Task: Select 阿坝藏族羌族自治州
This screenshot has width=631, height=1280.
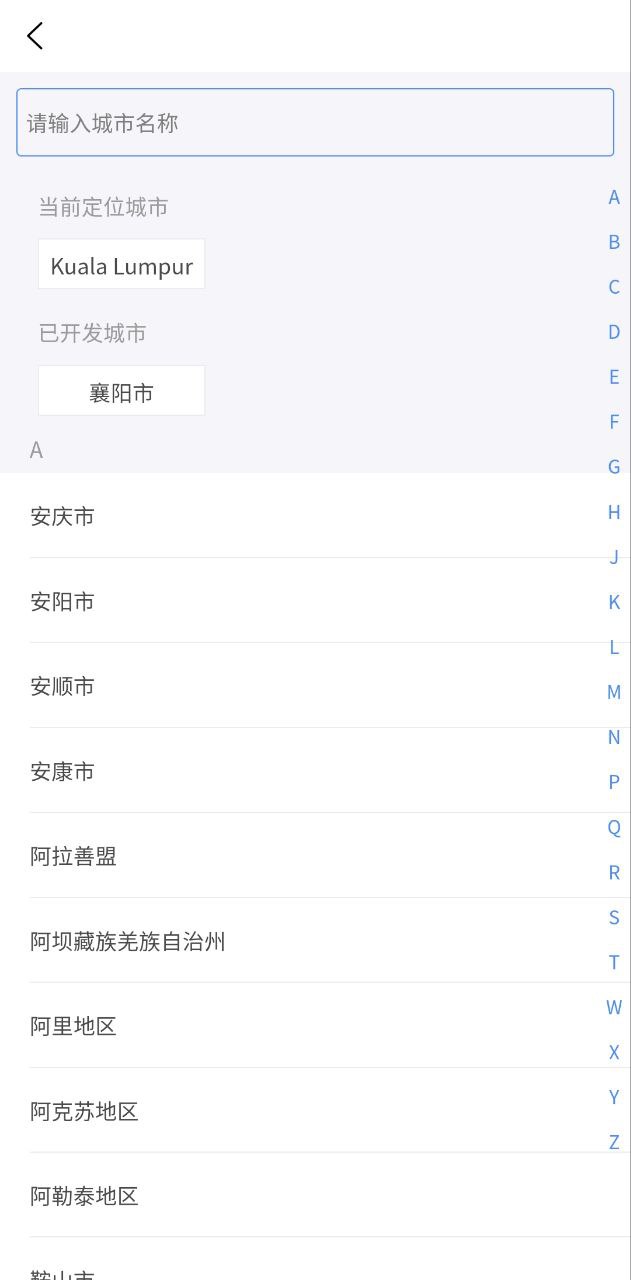Action: pyautogui.click(x=315, y=941)
